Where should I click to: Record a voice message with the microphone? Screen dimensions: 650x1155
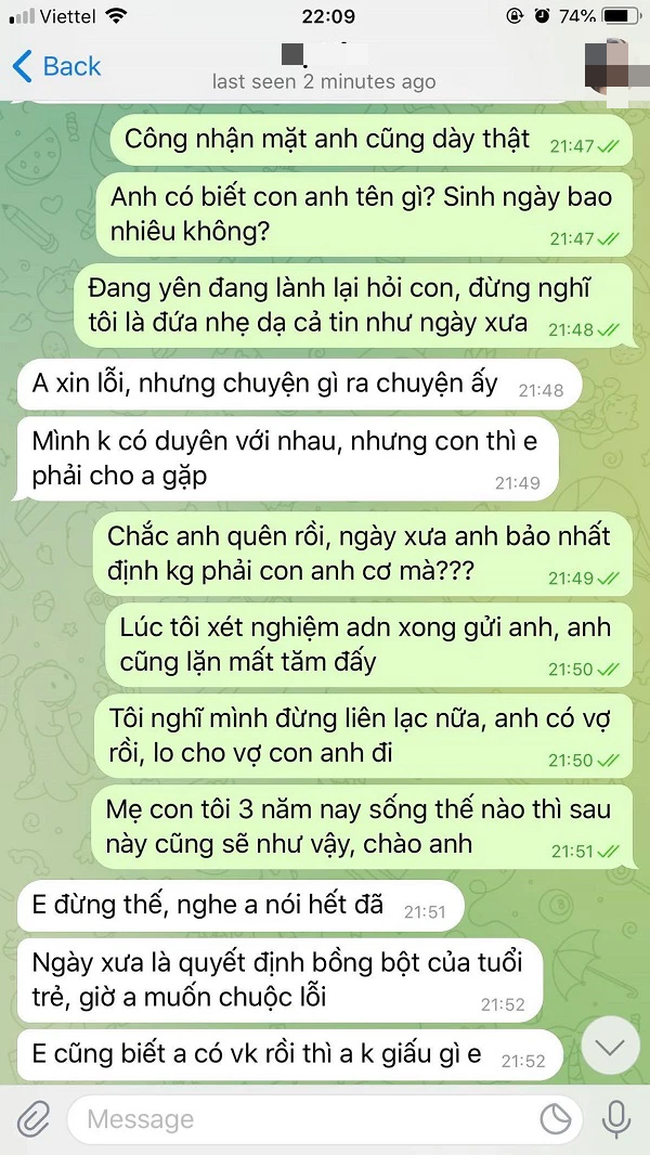pyautogui.click(x=616, y=1118)
